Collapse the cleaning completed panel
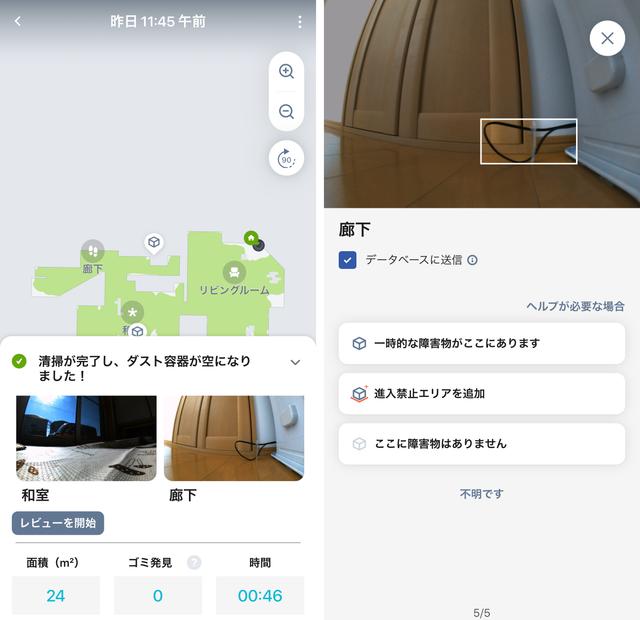This screenshot has width=640, height=620. [x=295, y=362]
